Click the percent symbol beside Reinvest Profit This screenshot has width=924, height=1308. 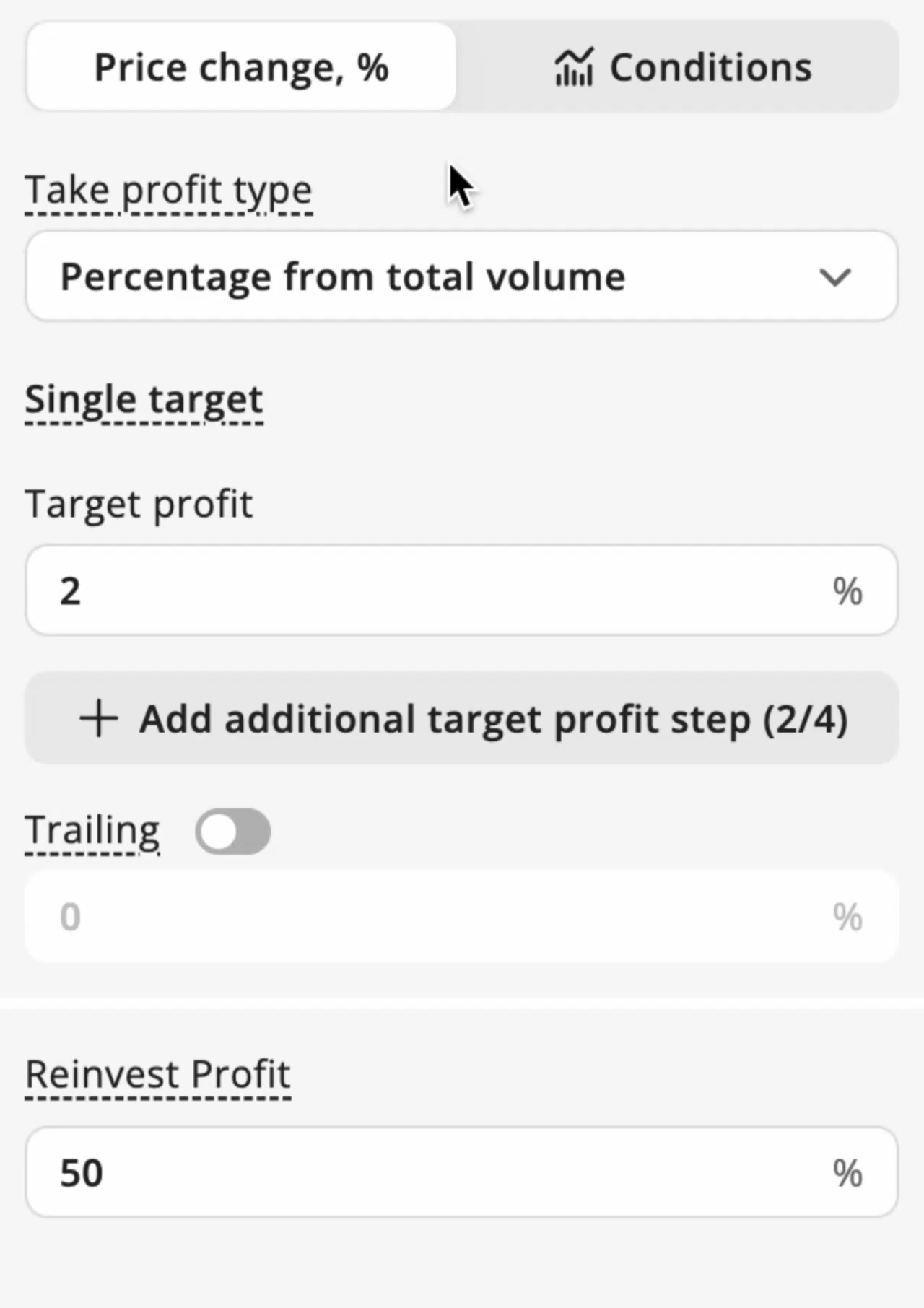849,1171
